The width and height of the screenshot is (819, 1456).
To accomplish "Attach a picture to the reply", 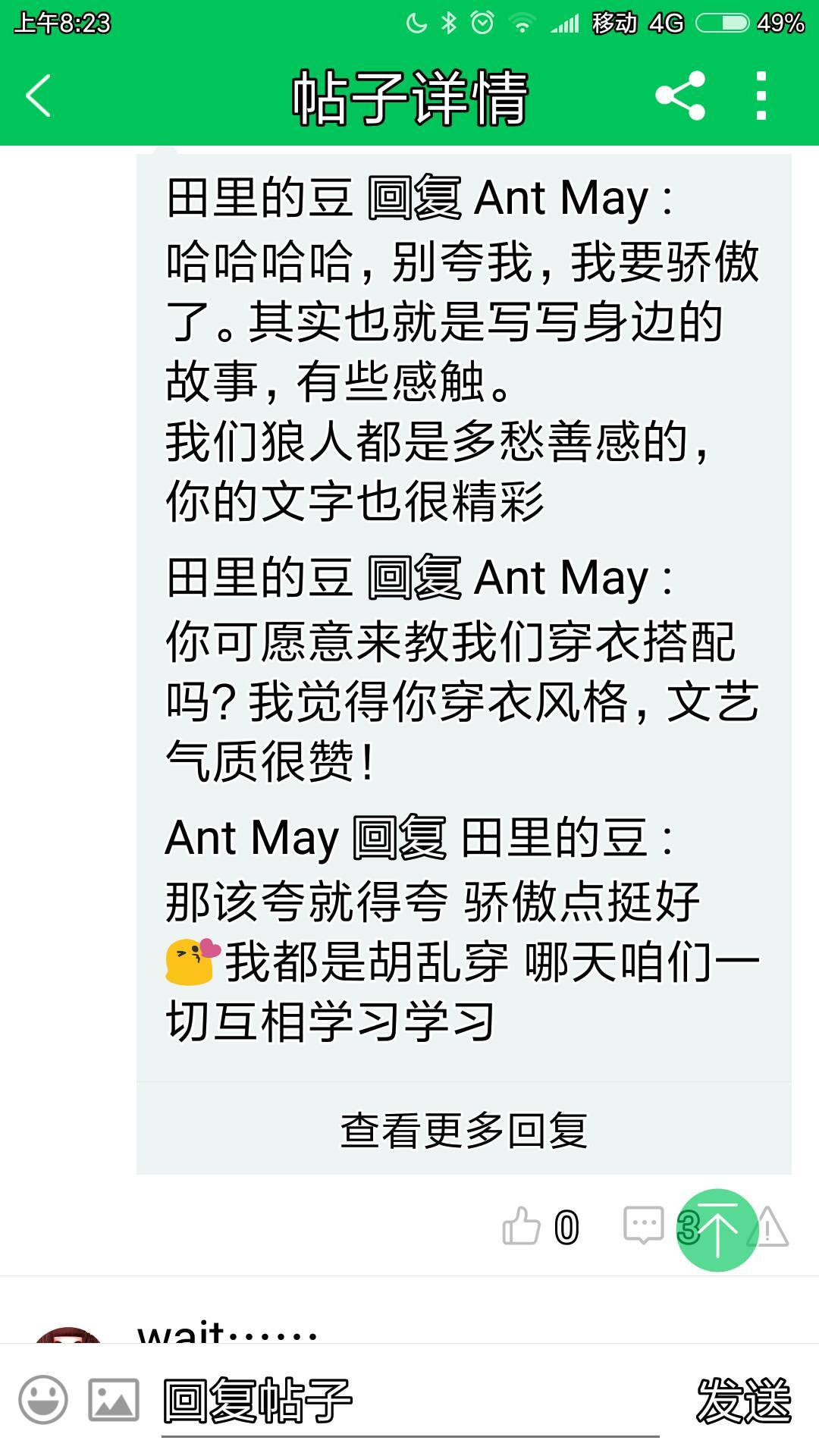I will 114,1399.
